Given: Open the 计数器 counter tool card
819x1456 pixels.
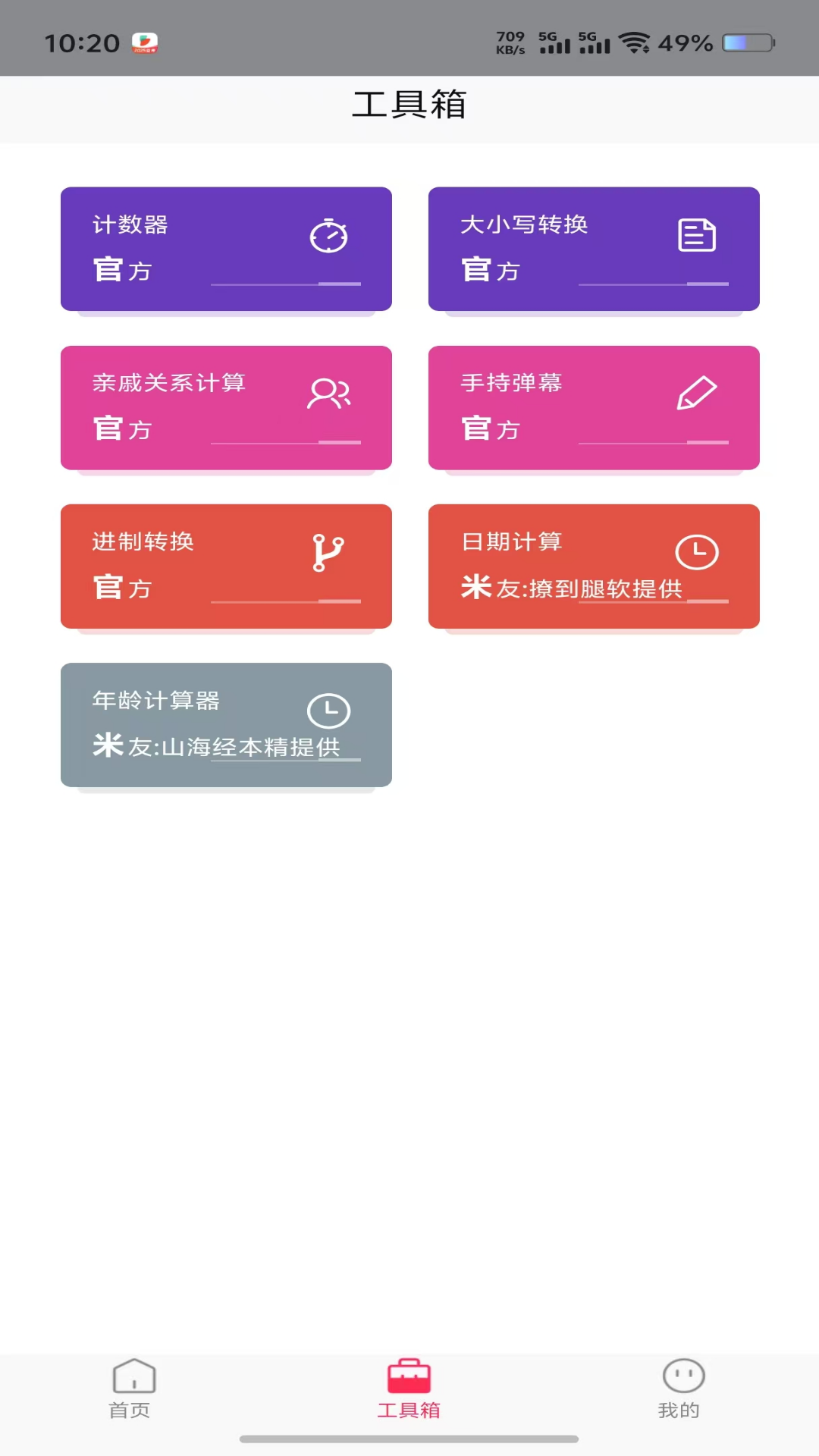Looking at the screenshot, I should tap(226, 249).
